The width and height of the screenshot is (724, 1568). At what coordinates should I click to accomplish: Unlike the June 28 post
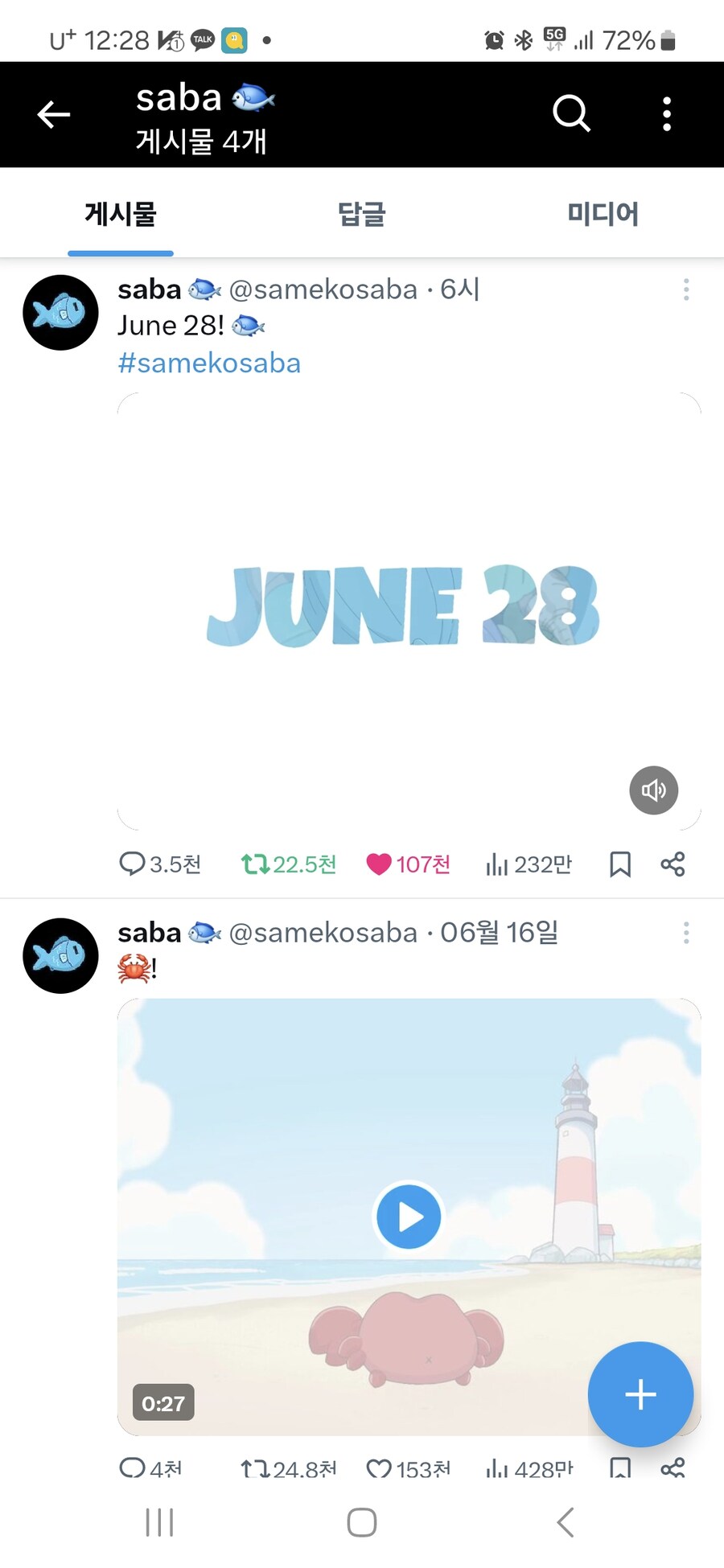coord(378,864)
